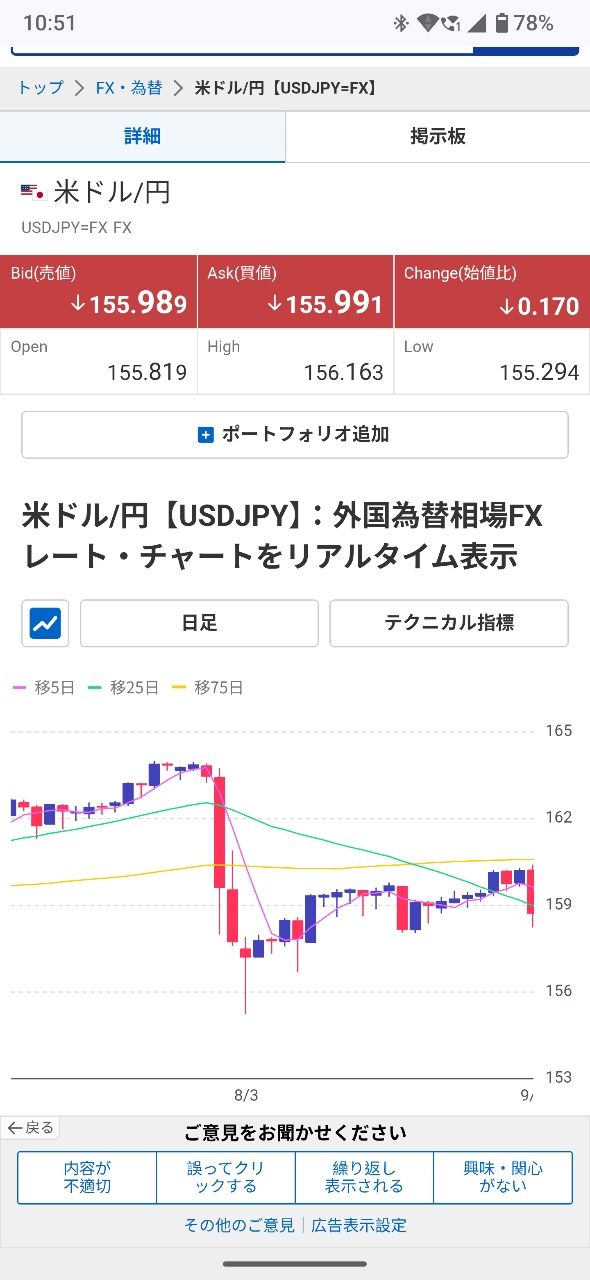Switch to the 掲示板 tab
Image resolution: width=590 pixels, height=1280 pixels.
[438, 137]
